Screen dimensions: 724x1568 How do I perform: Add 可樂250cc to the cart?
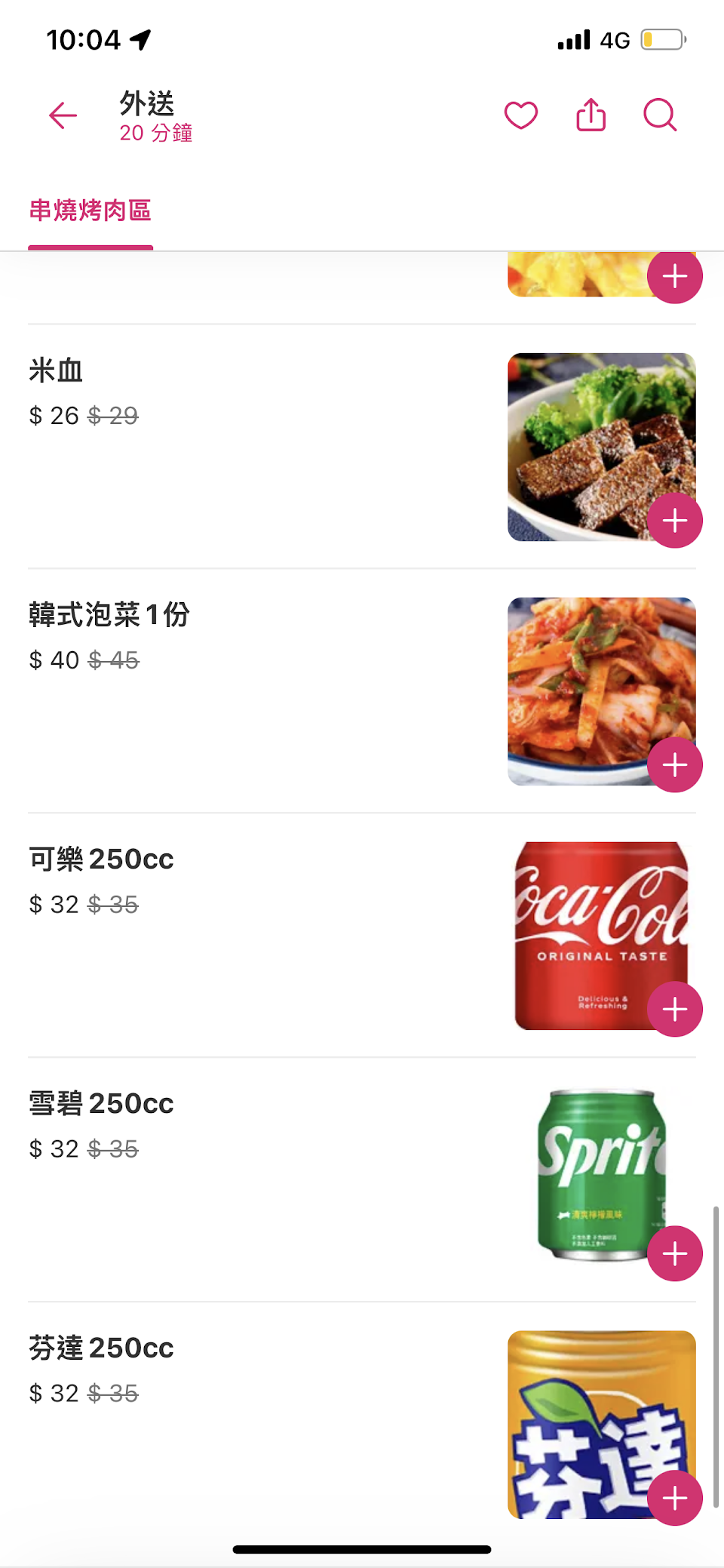click(x=675, y=1010)
